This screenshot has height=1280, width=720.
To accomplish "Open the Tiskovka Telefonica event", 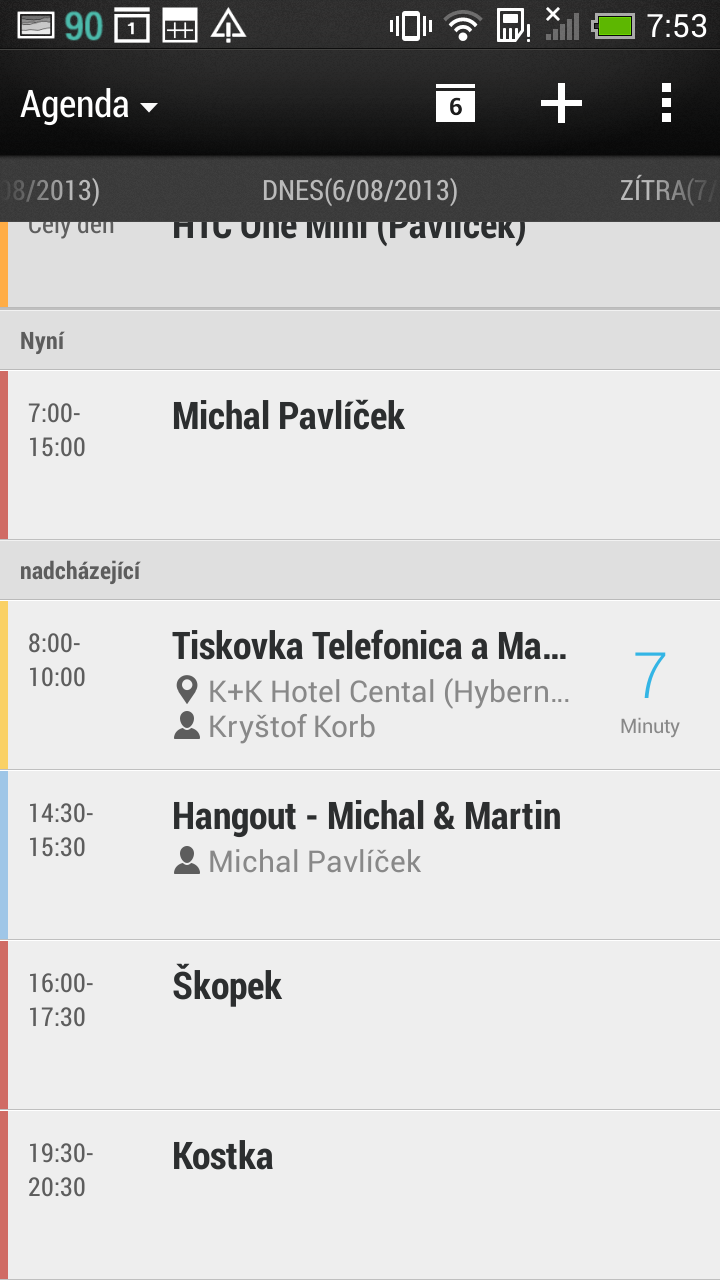I will point(360,685).
